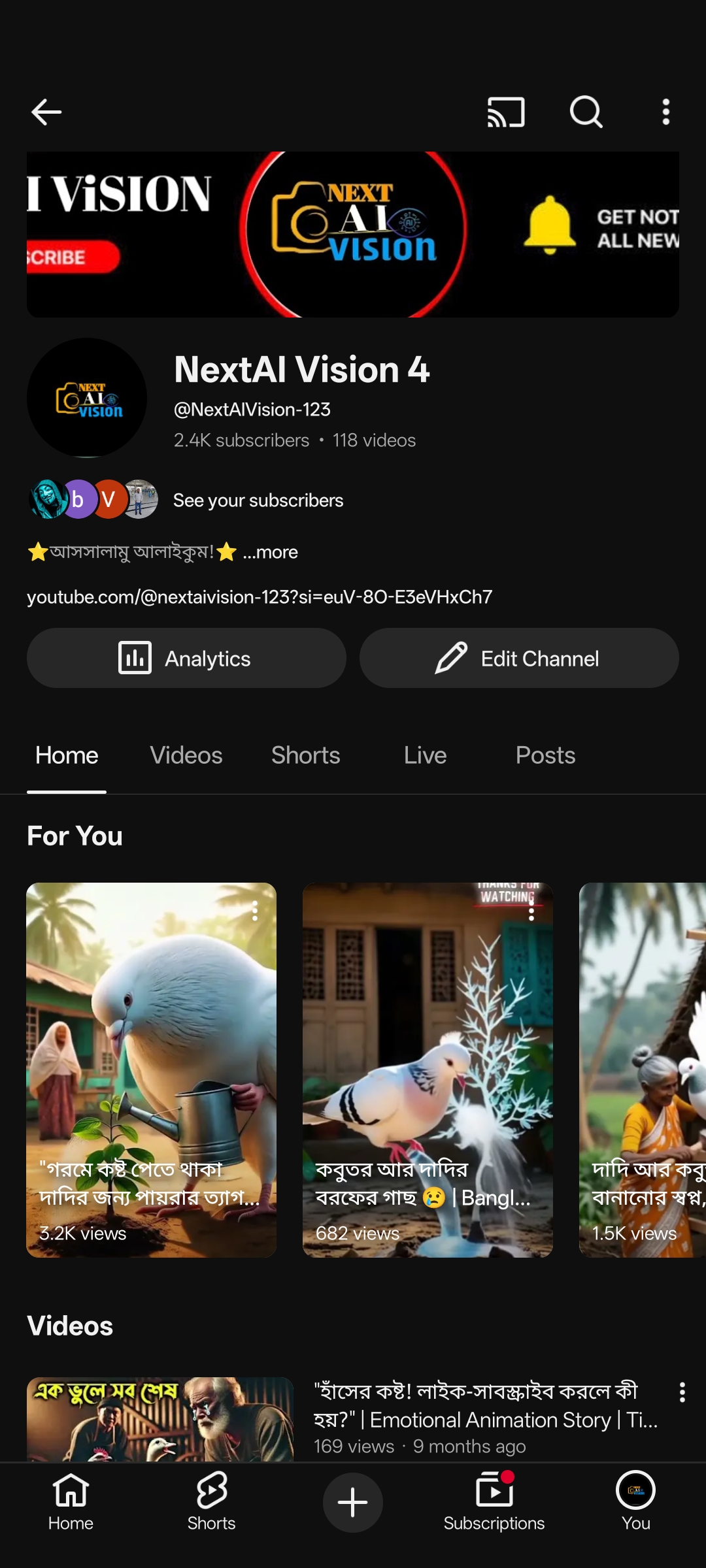Go to the Posts tab

pos(545,756)
